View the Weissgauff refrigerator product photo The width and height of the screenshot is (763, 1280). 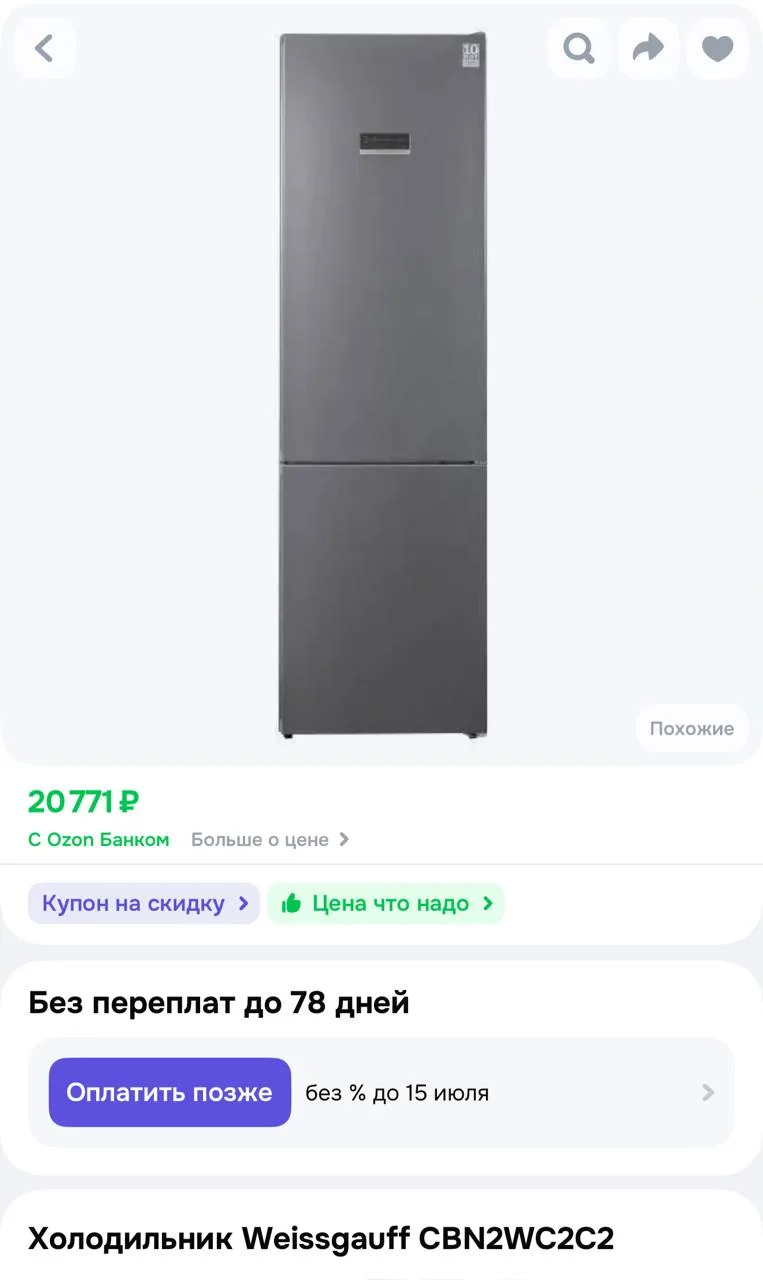click(382, 385)
